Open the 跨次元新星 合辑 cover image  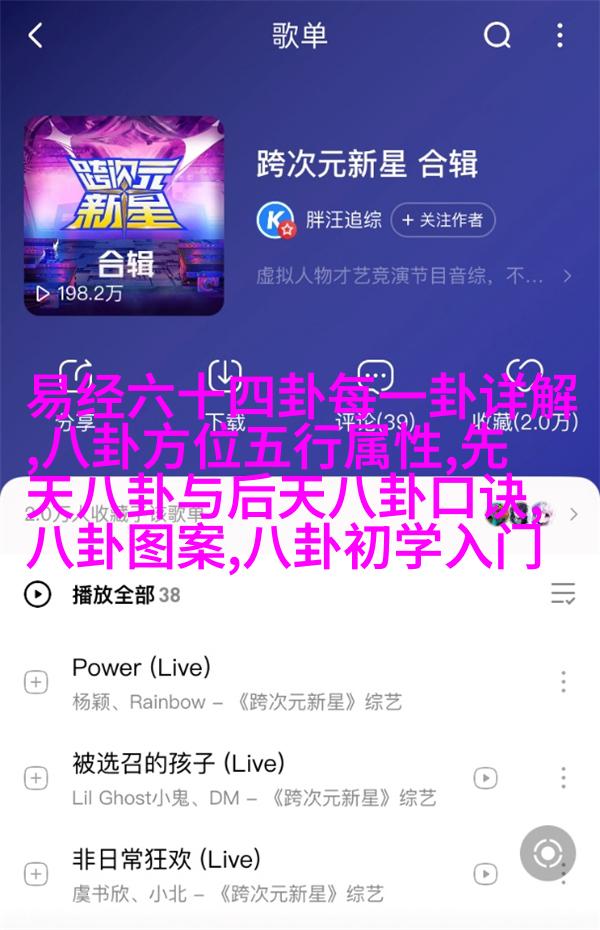coord(124,216)
